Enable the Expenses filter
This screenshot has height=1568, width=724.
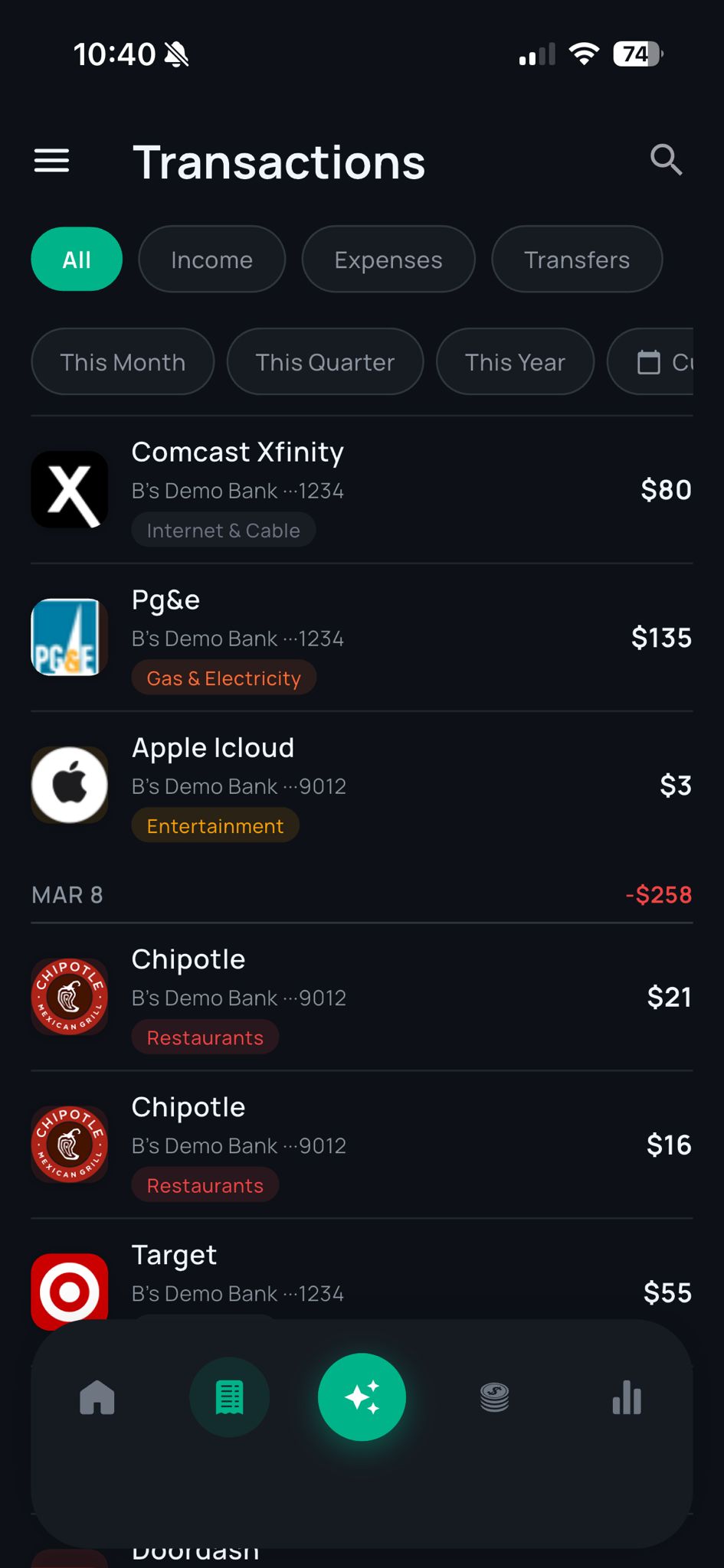(x=388, y=260)
